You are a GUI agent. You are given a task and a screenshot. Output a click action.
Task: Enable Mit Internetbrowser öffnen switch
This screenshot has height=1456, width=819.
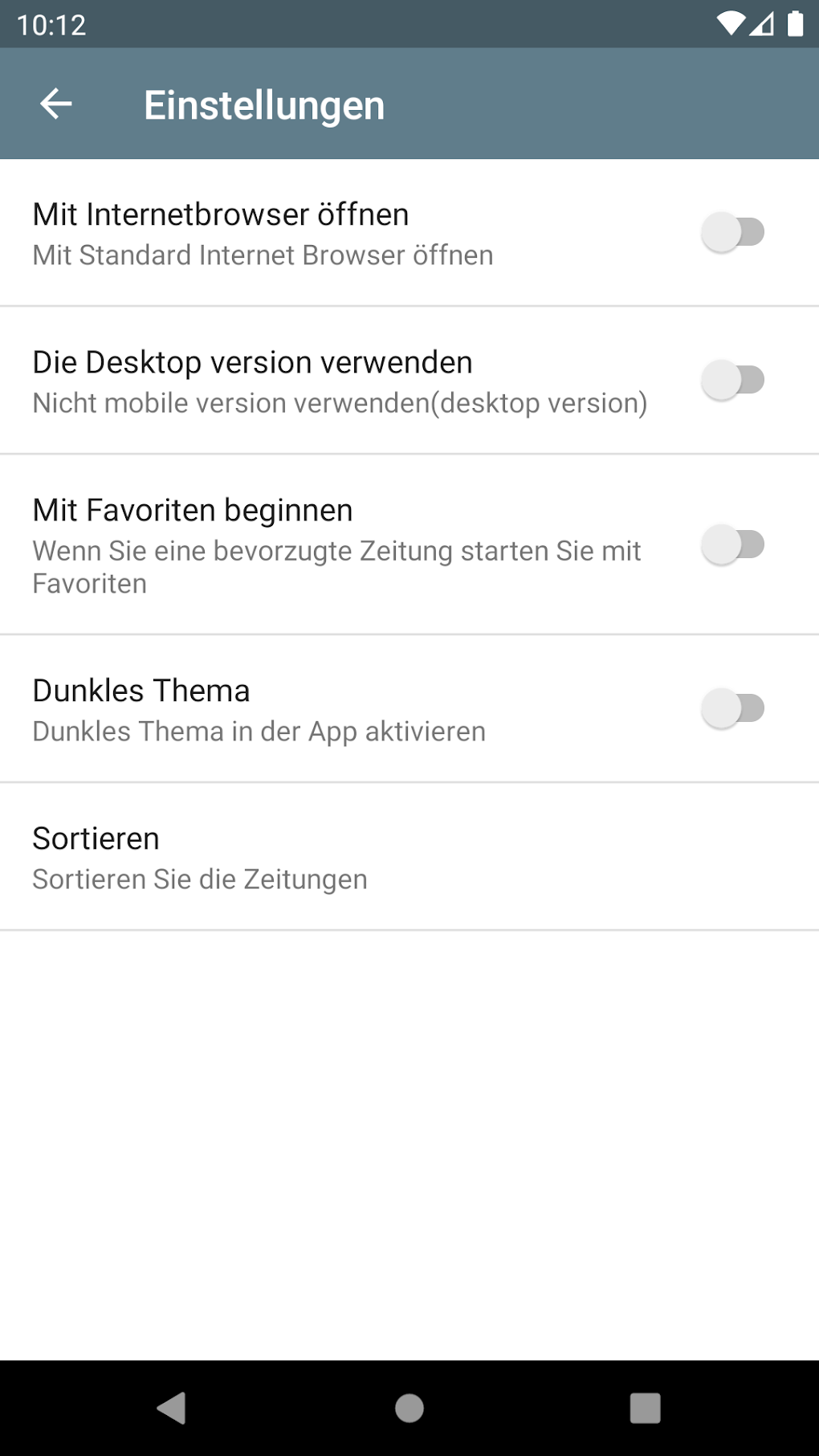tap(732, 232)
